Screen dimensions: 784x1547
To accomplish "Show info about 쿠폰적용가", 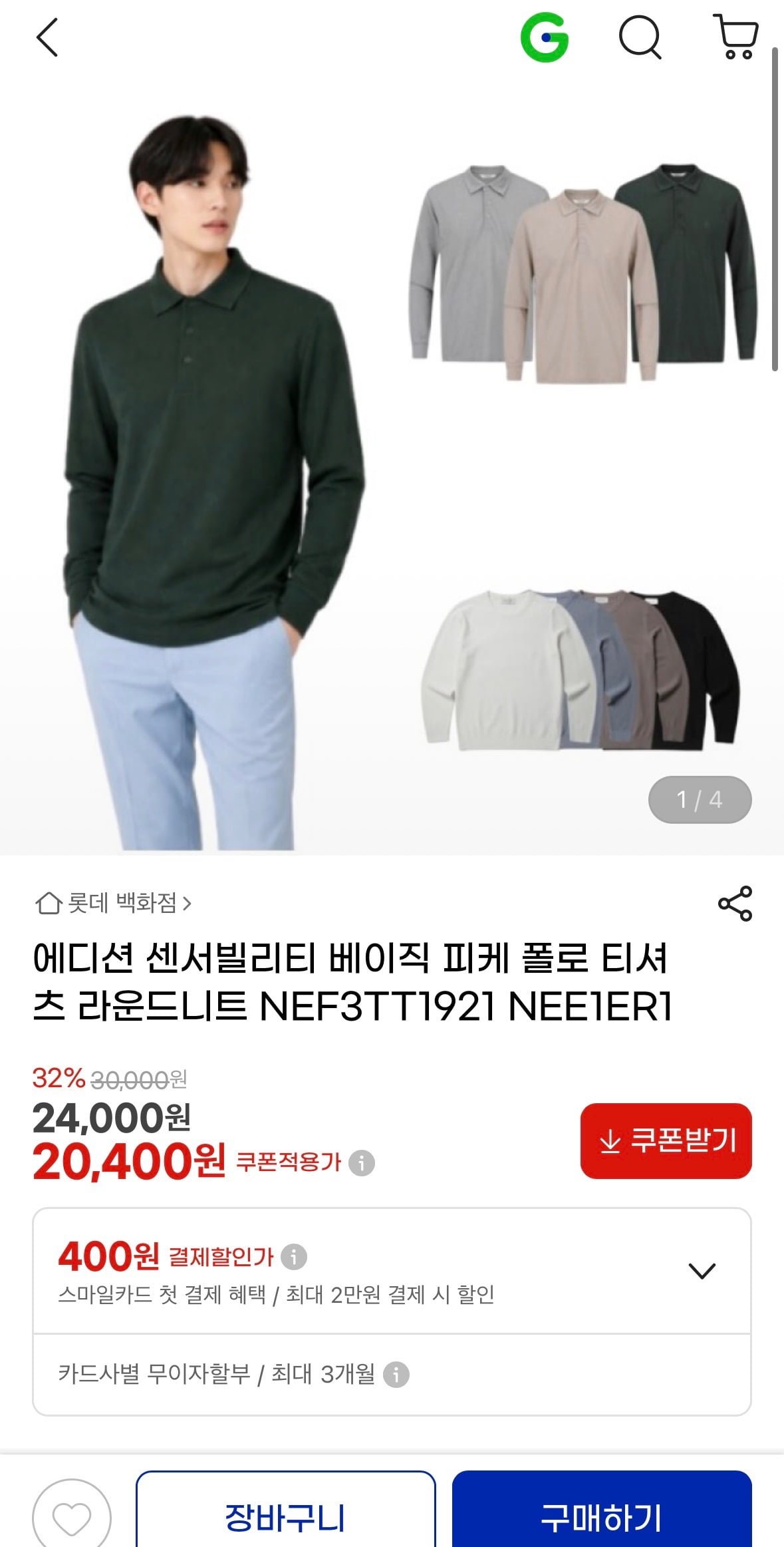I will pyautogui.click(x=362, y=1162).
